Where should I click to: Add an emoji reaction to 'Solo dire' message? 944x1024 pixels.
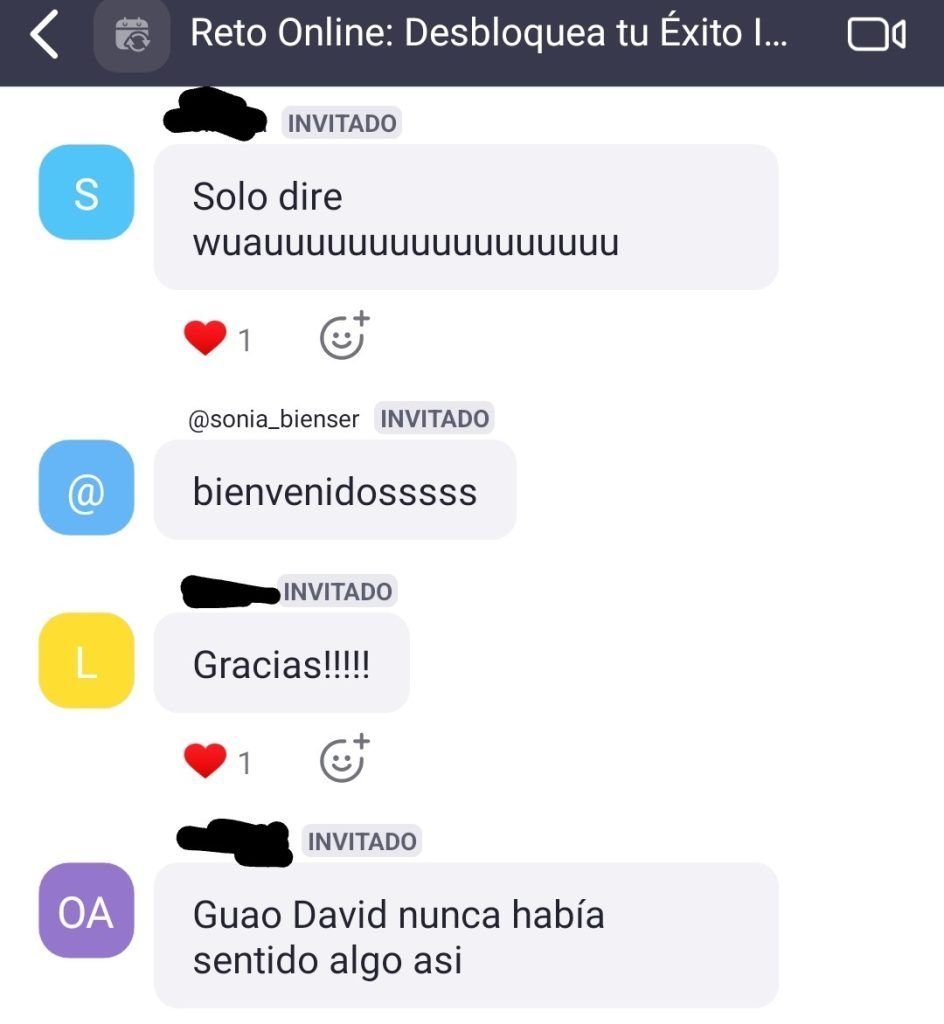(343, 337)
